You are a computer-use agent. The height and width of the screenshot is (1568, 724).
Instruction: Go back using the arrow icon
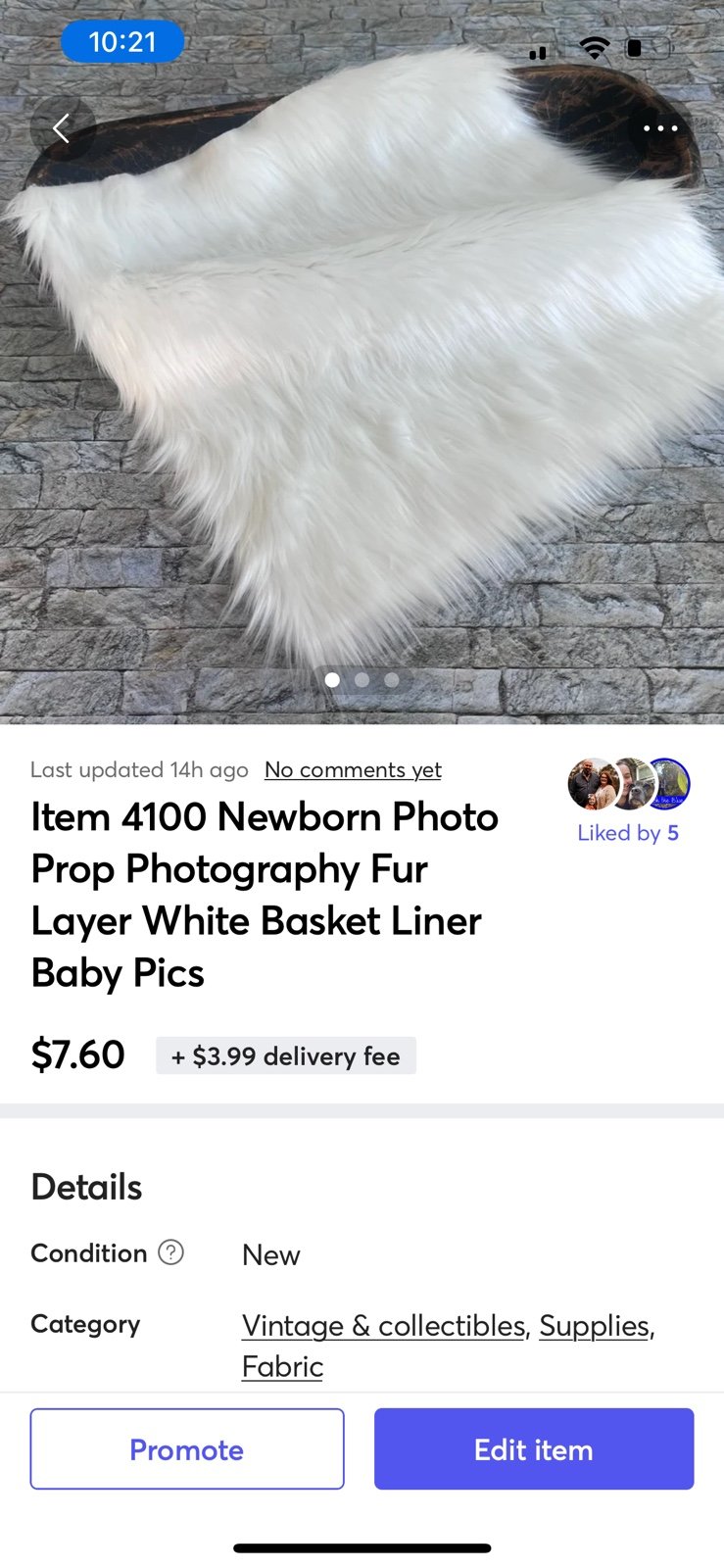pyautogui.click(x=62, y=128)
